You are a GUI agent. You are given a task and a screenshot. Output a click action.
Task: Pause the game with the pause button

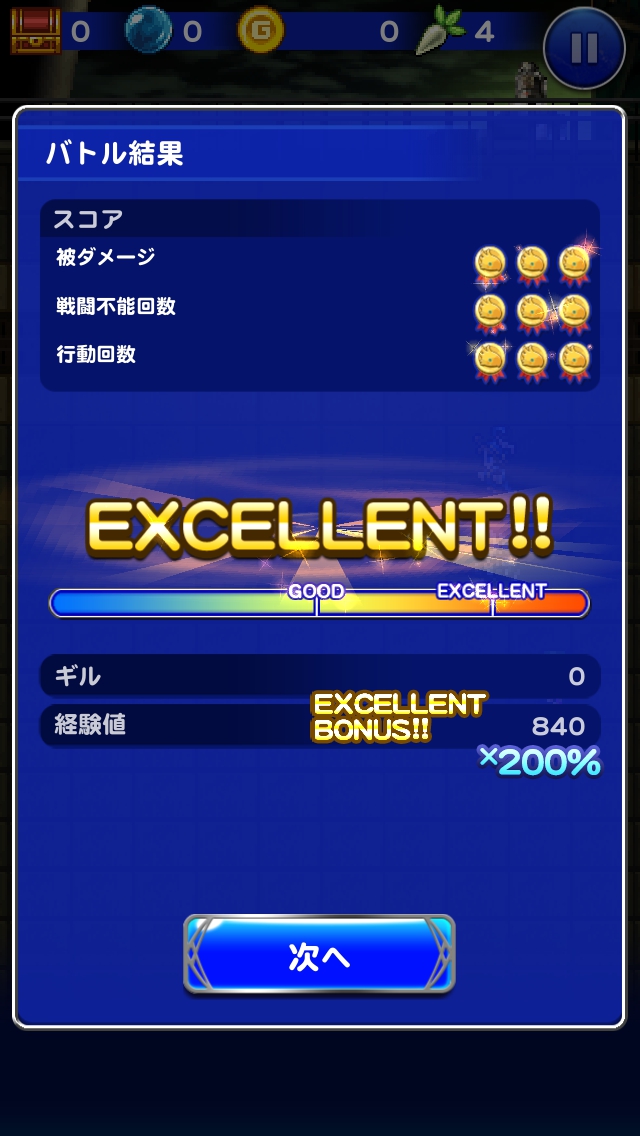(584, 48)
